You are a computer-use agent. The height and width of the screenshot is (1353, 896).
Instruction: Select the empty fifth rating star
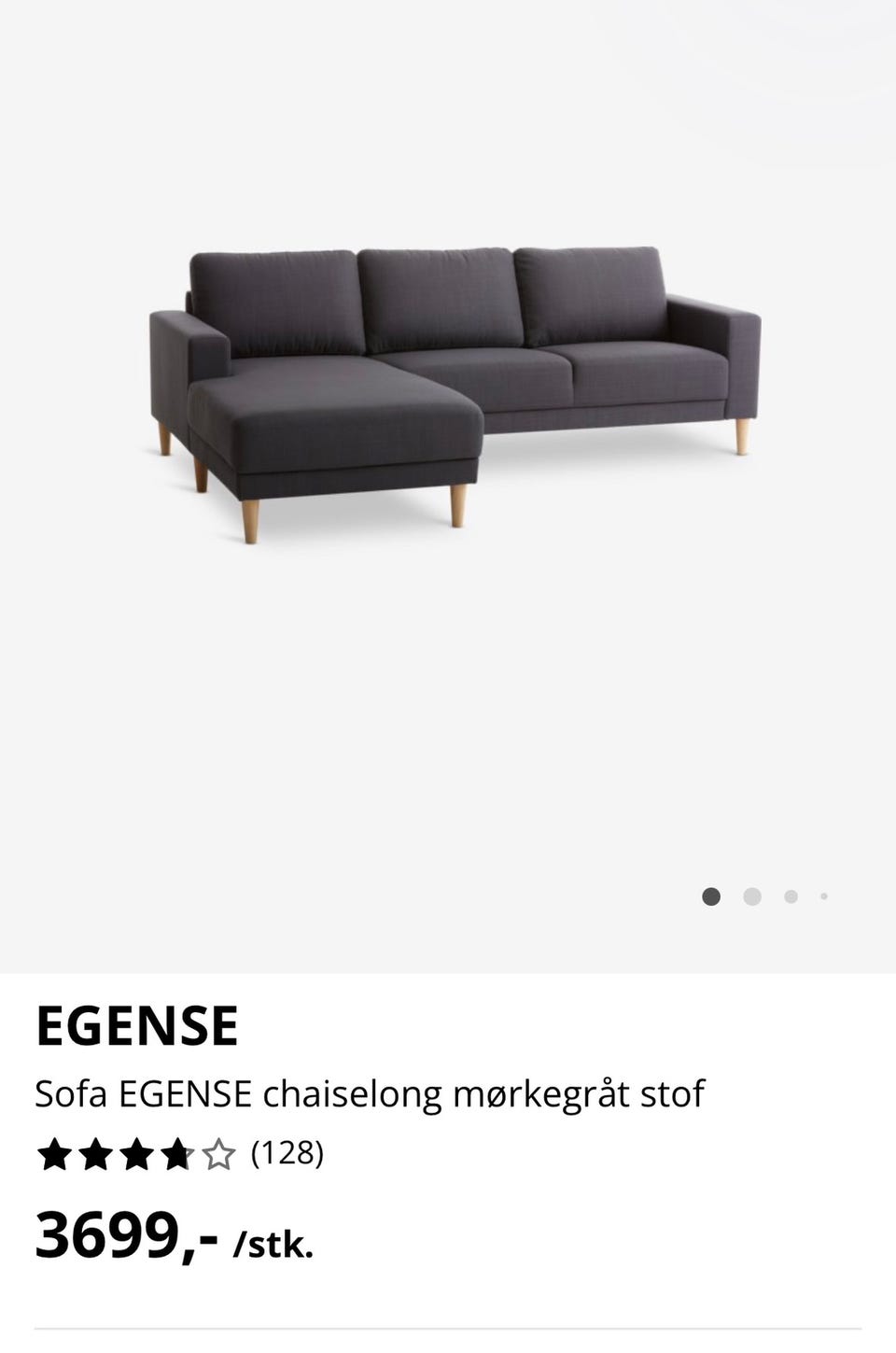pyautogui.click(x=220, y=1155)
